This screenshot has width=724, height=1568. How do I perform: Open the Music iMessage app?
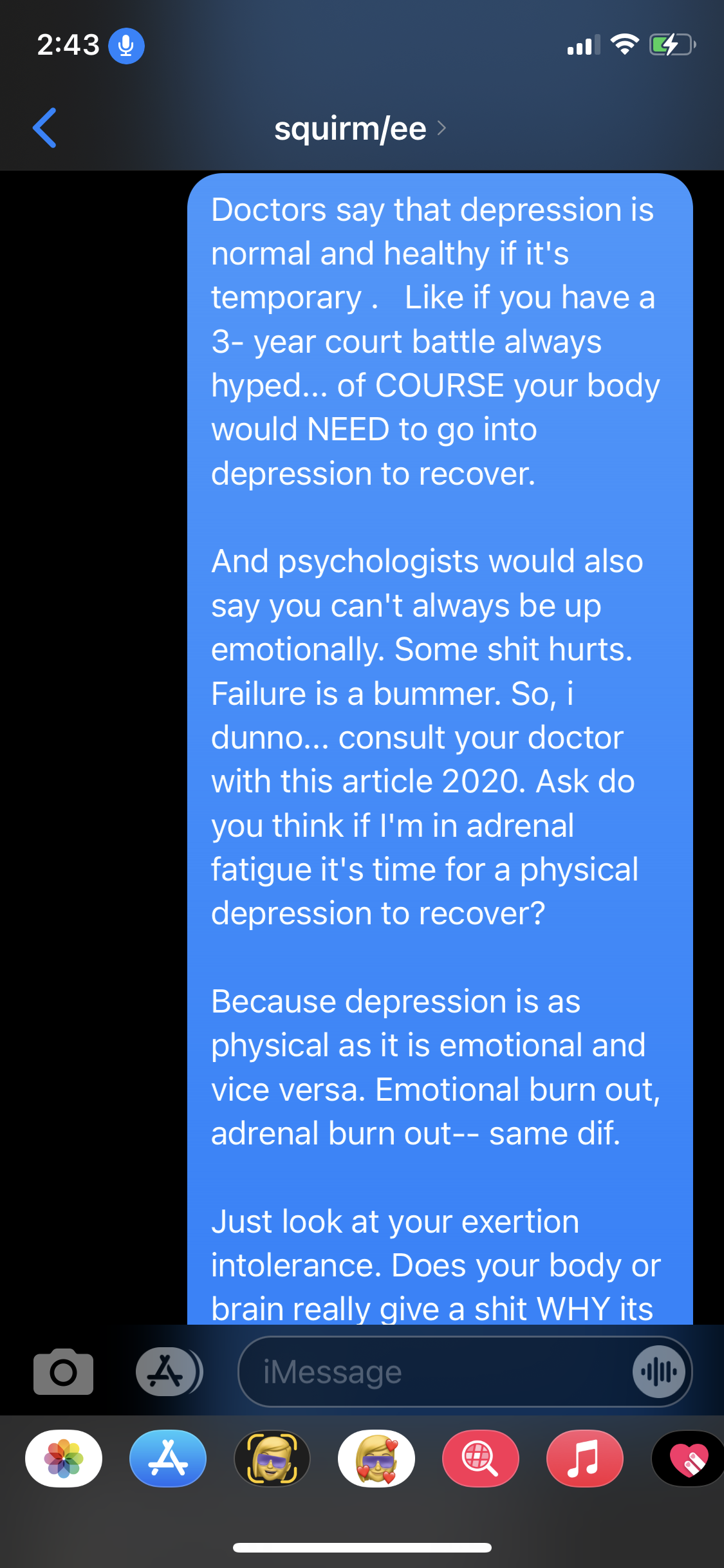click(585, 1458)
